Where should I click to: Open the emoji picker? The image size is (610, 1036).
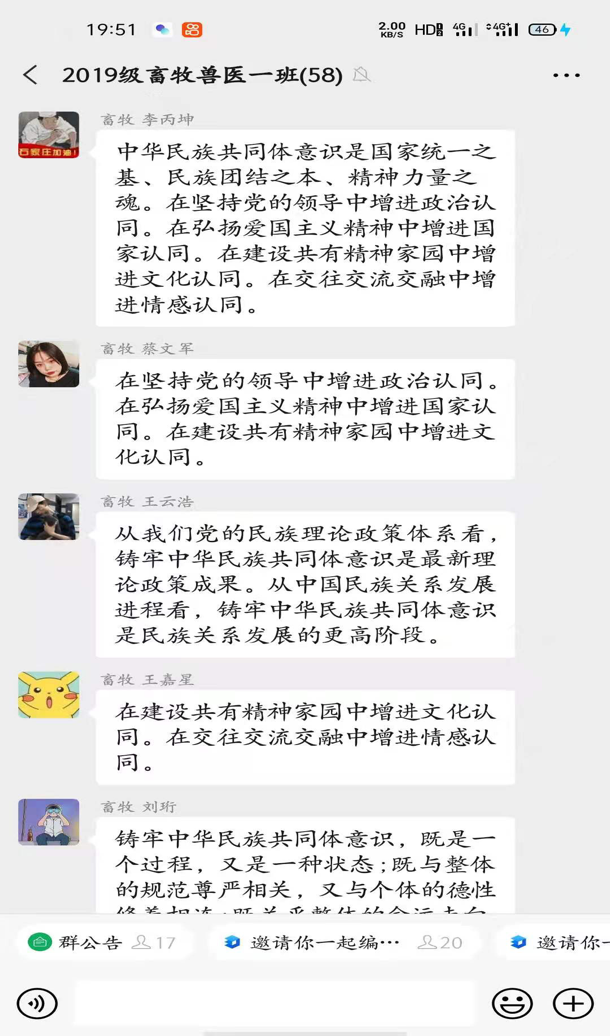point(512,1003)
